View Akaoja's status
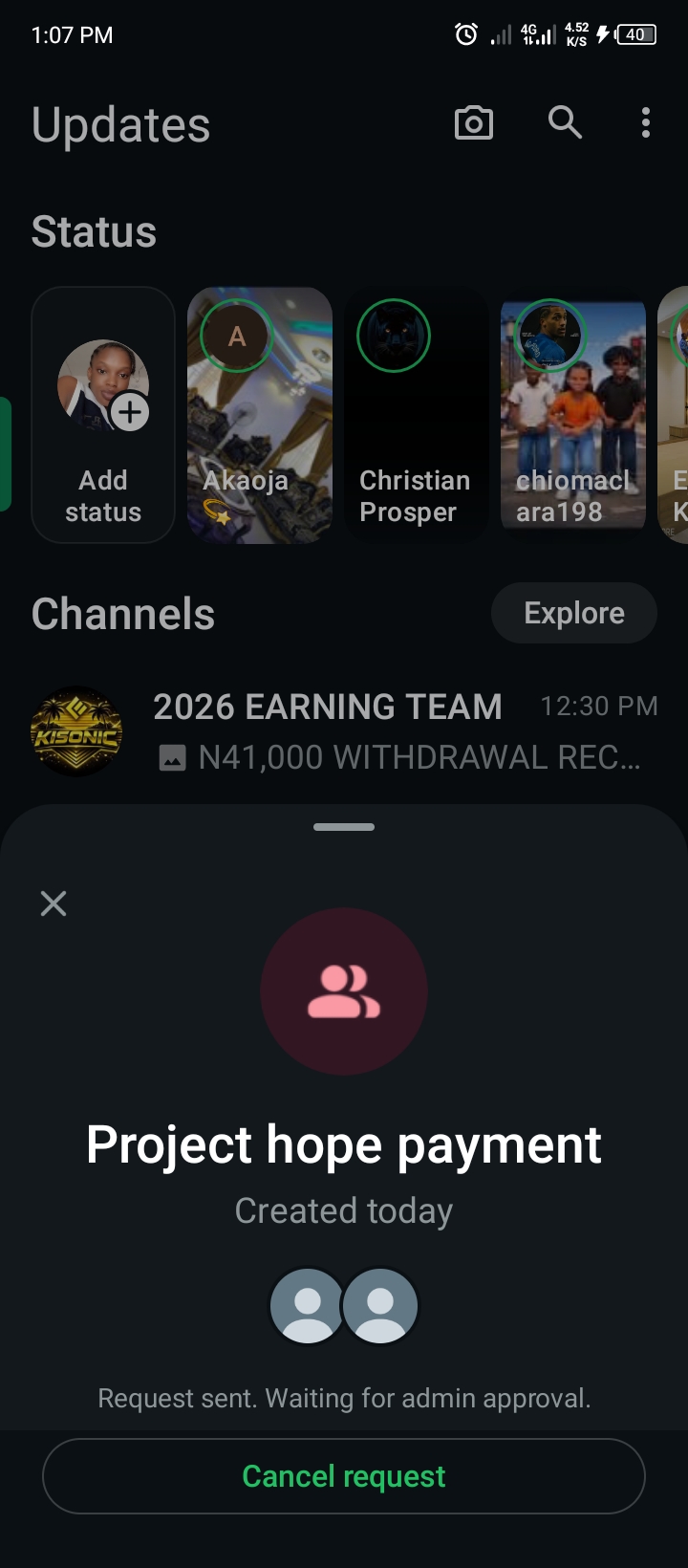 [x=260, y=415]
